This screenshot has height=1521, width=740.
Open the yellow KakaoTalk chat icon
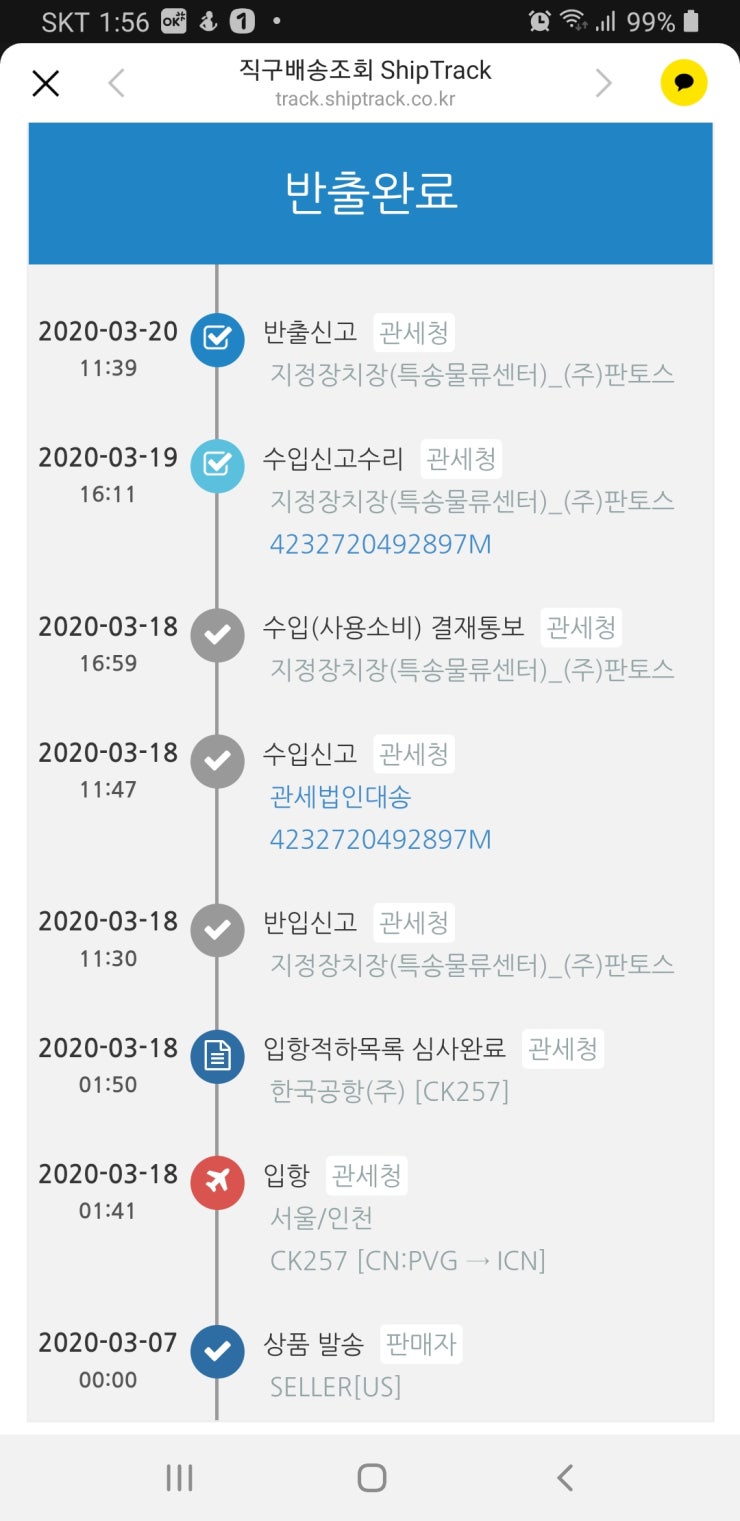[x=684, y=83]
